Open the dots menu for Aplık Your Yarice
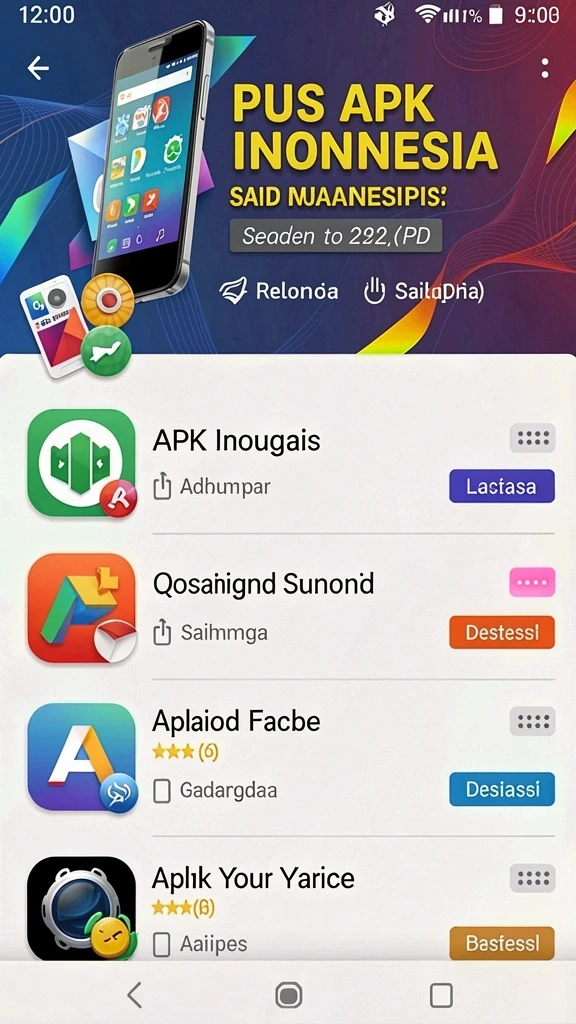 click(x=532, y=878)
